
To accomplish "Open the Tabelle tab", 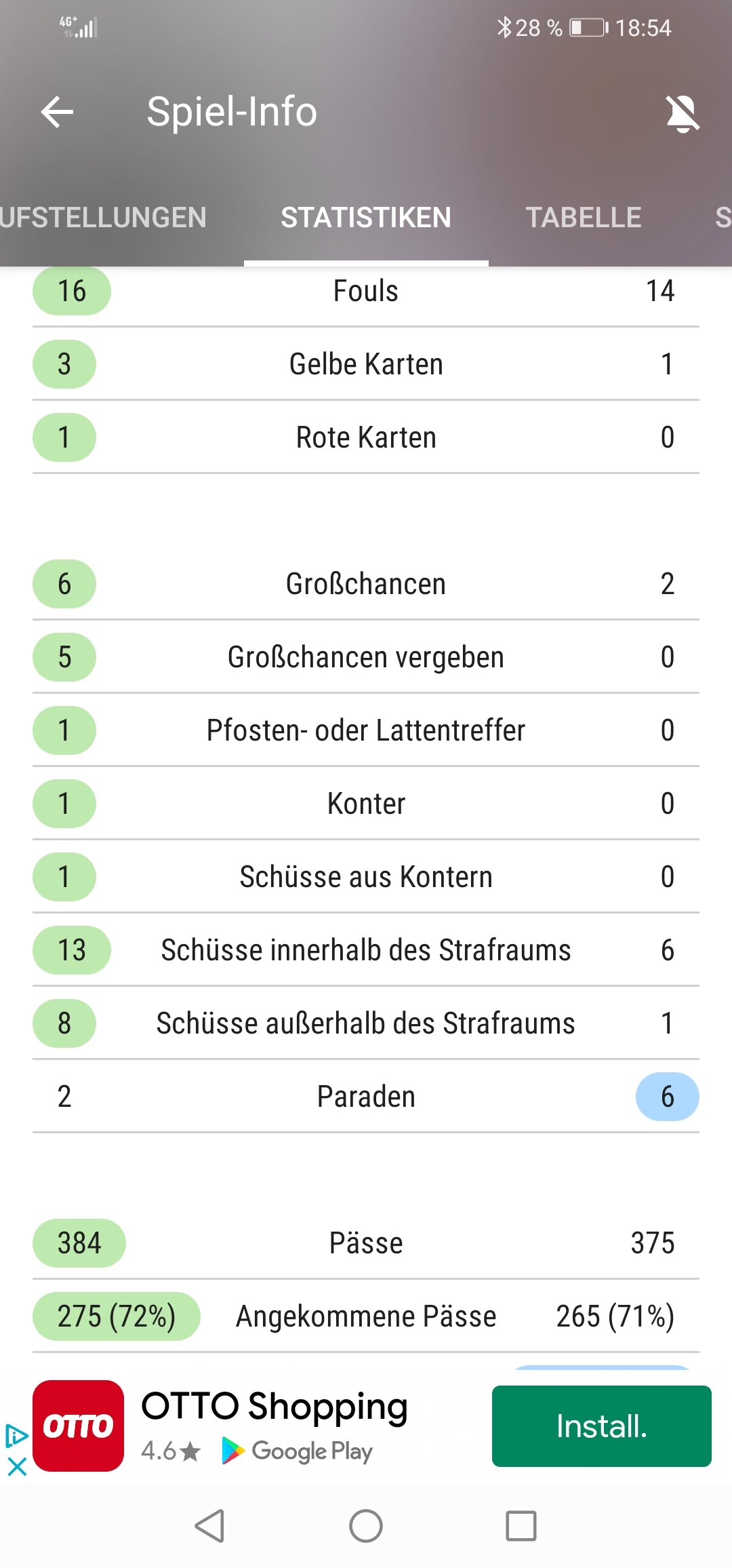I will pyautogui.click(x=584, y=218).
